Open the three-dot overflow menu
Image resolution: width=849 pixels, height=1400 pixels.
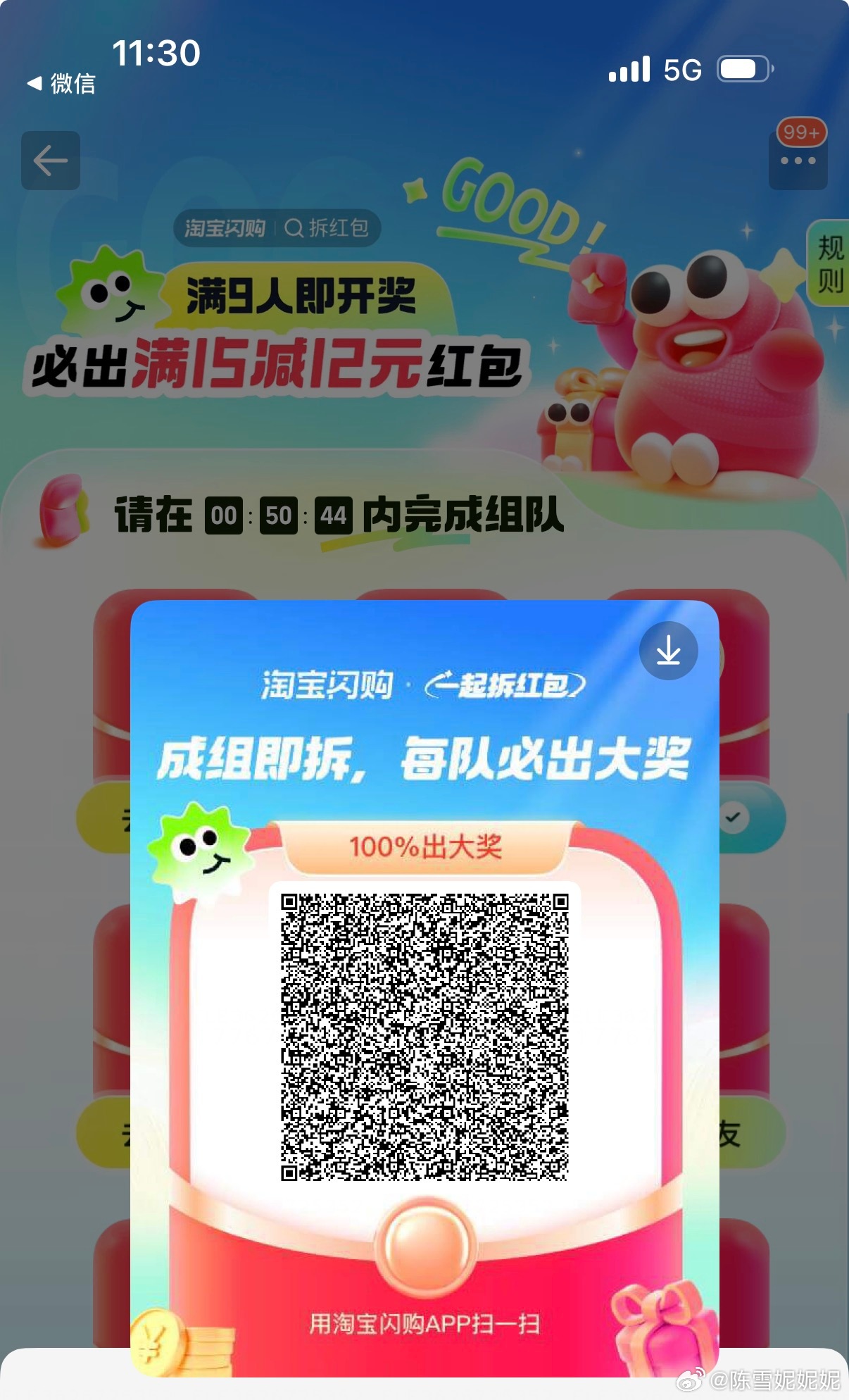tap(798, 161)
